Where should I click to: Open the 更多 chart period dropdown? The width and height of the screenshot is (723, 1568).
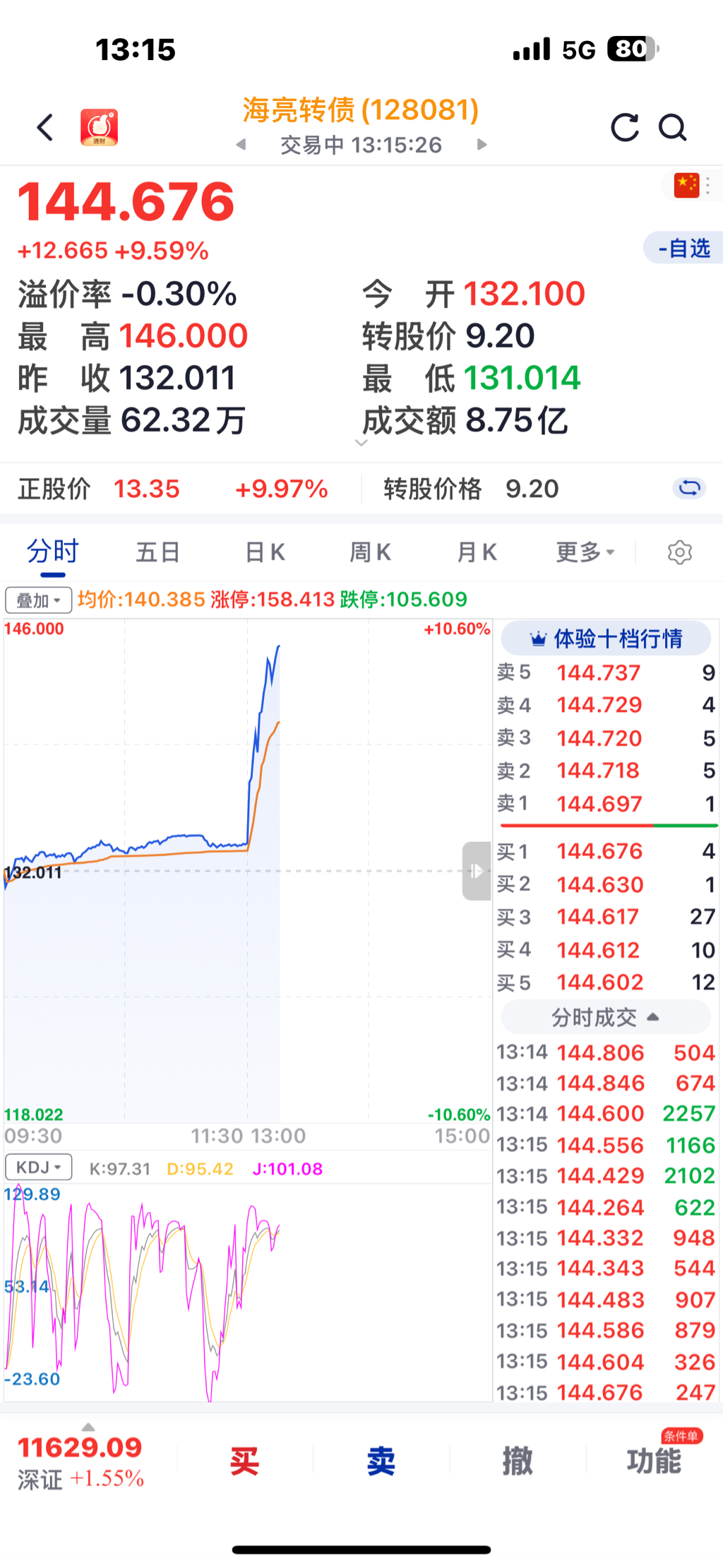pyautogui.click(x=585, y=552)
